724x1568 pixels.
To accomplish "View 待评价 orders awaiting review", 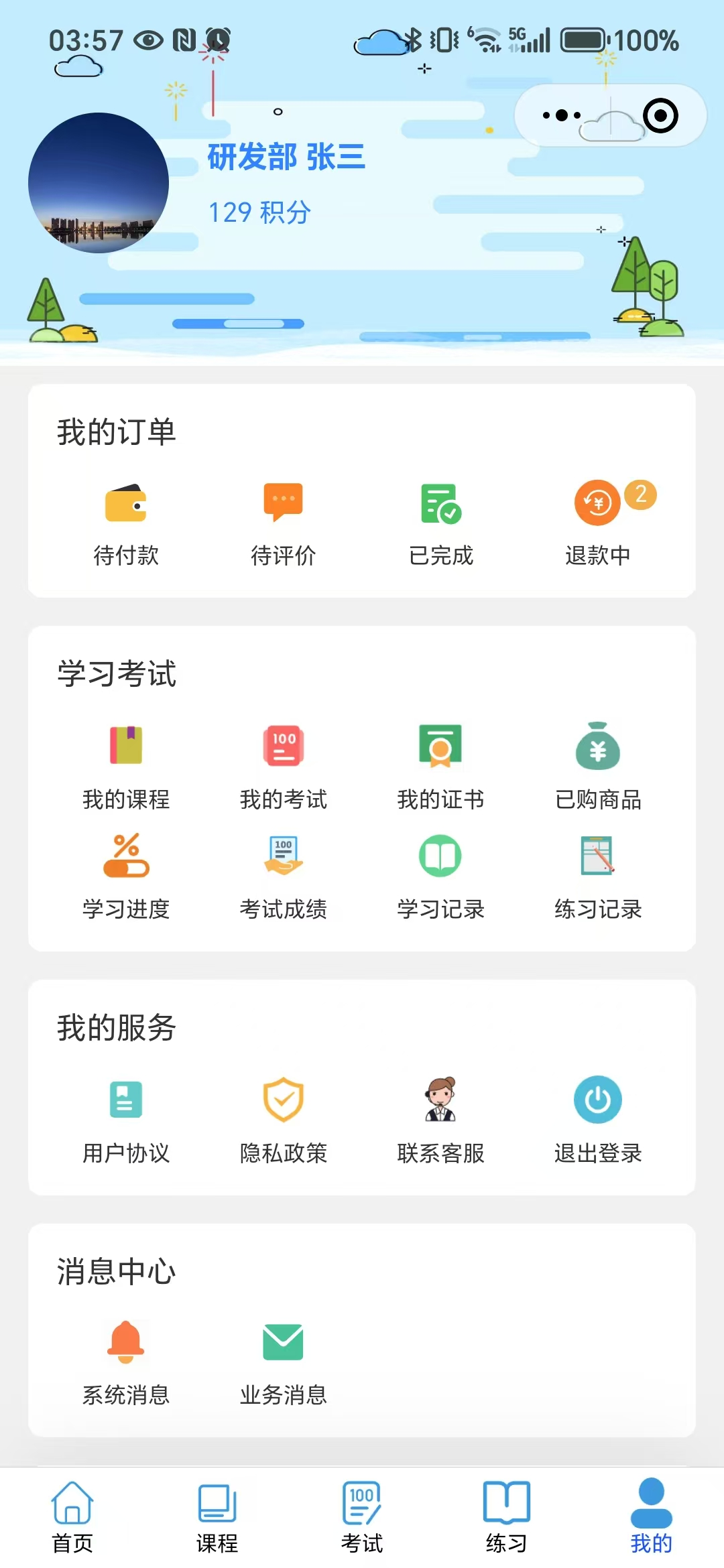I will click(x=283, y=523).
